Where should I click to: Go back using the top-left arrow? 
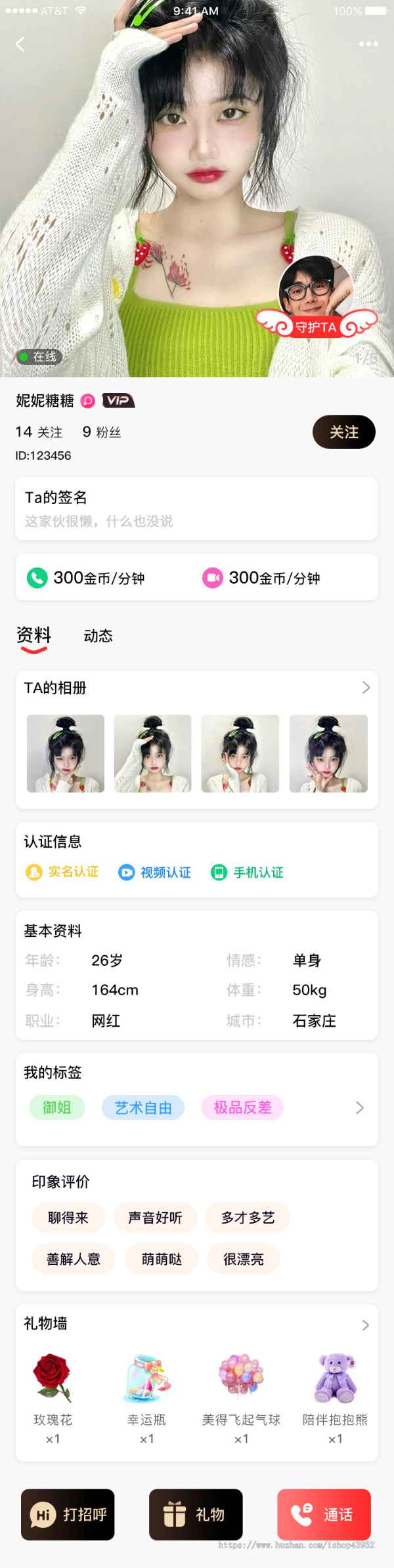pyautogui.click(x=20, y=44)
